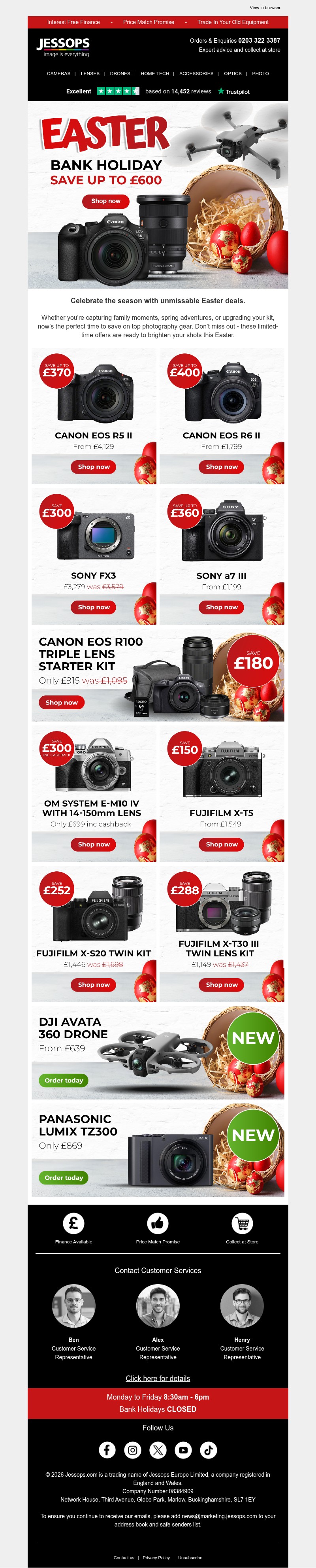Open the View in browser link

pyautogui.click(x=264, y=8)
